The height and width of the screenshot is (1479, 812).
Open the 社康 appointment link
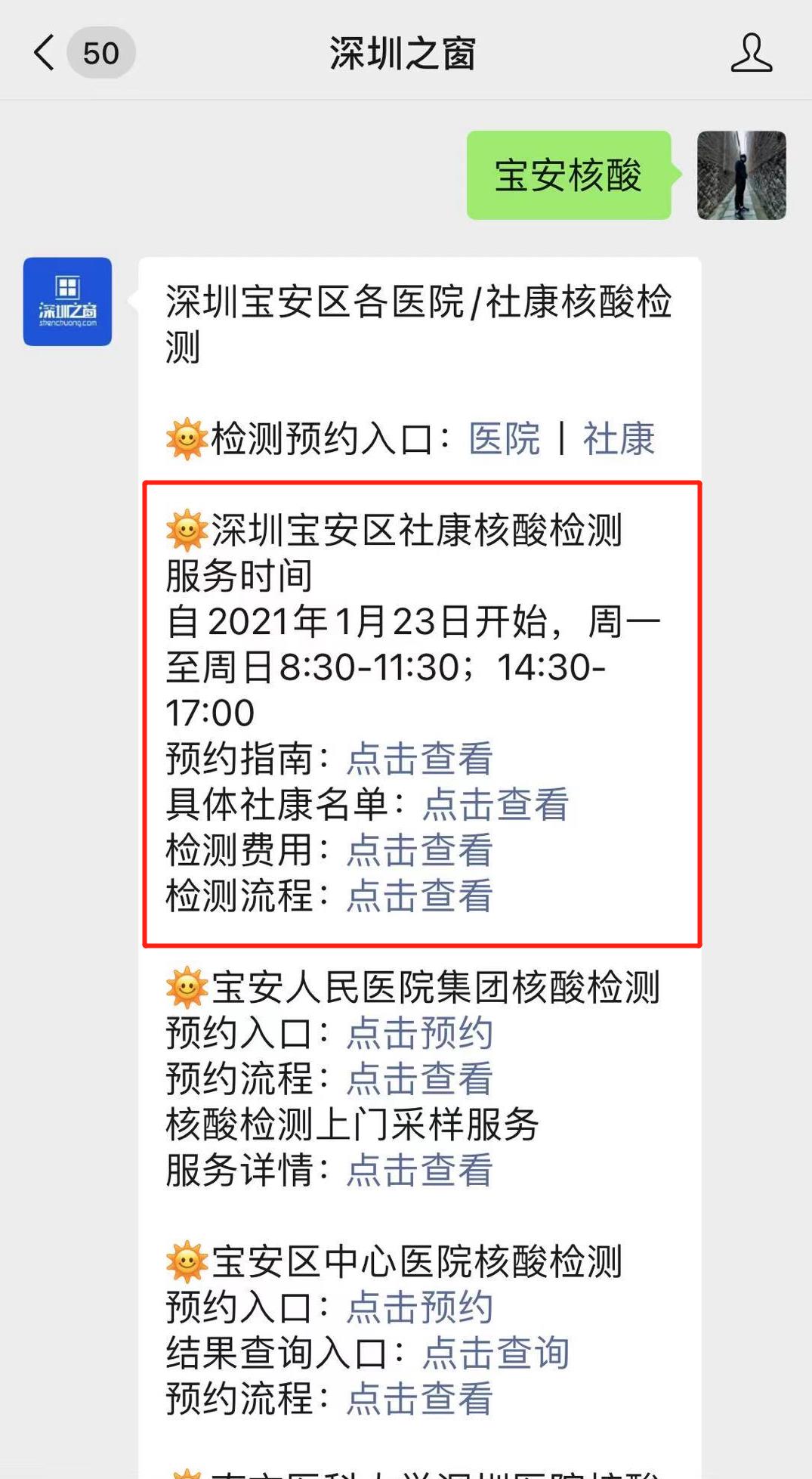coord(618,439)
